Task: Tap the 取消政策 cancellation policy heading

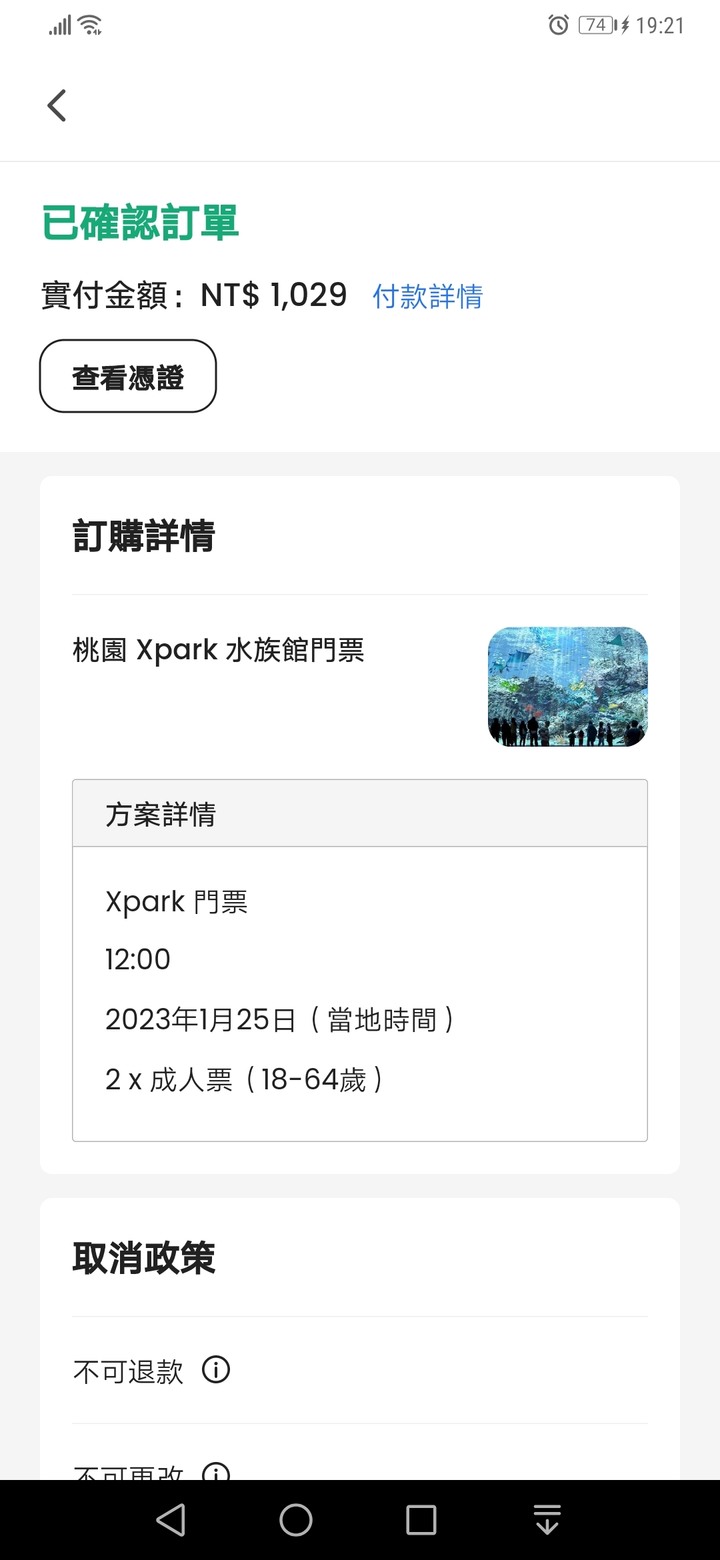Action: click(x=144, y=1259)
